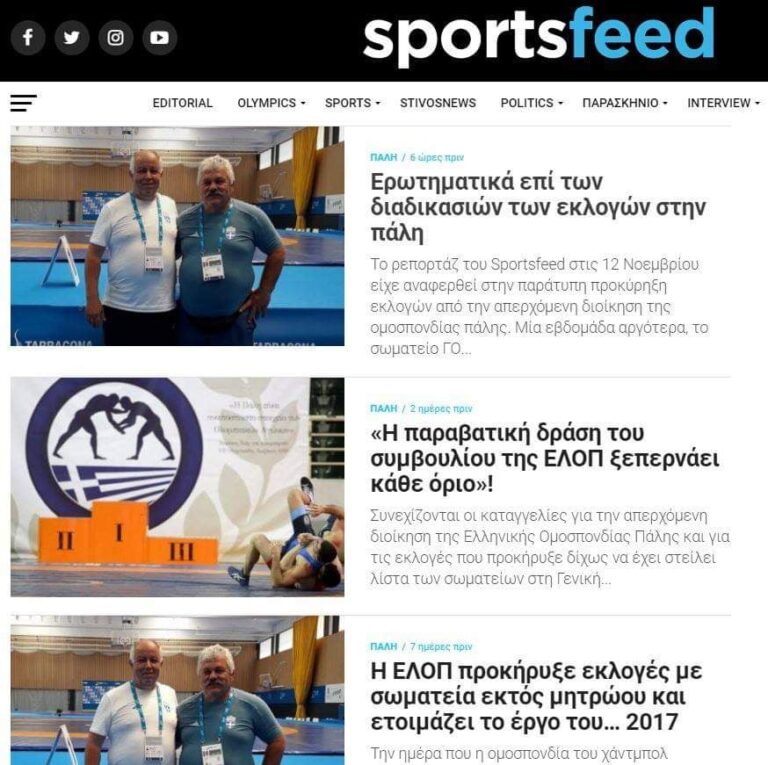Open article 'Η ΕΛΟΠ προκήρυξε εκλογές'
This screenshot has height=765, width=768.
(x=536, y=696)
